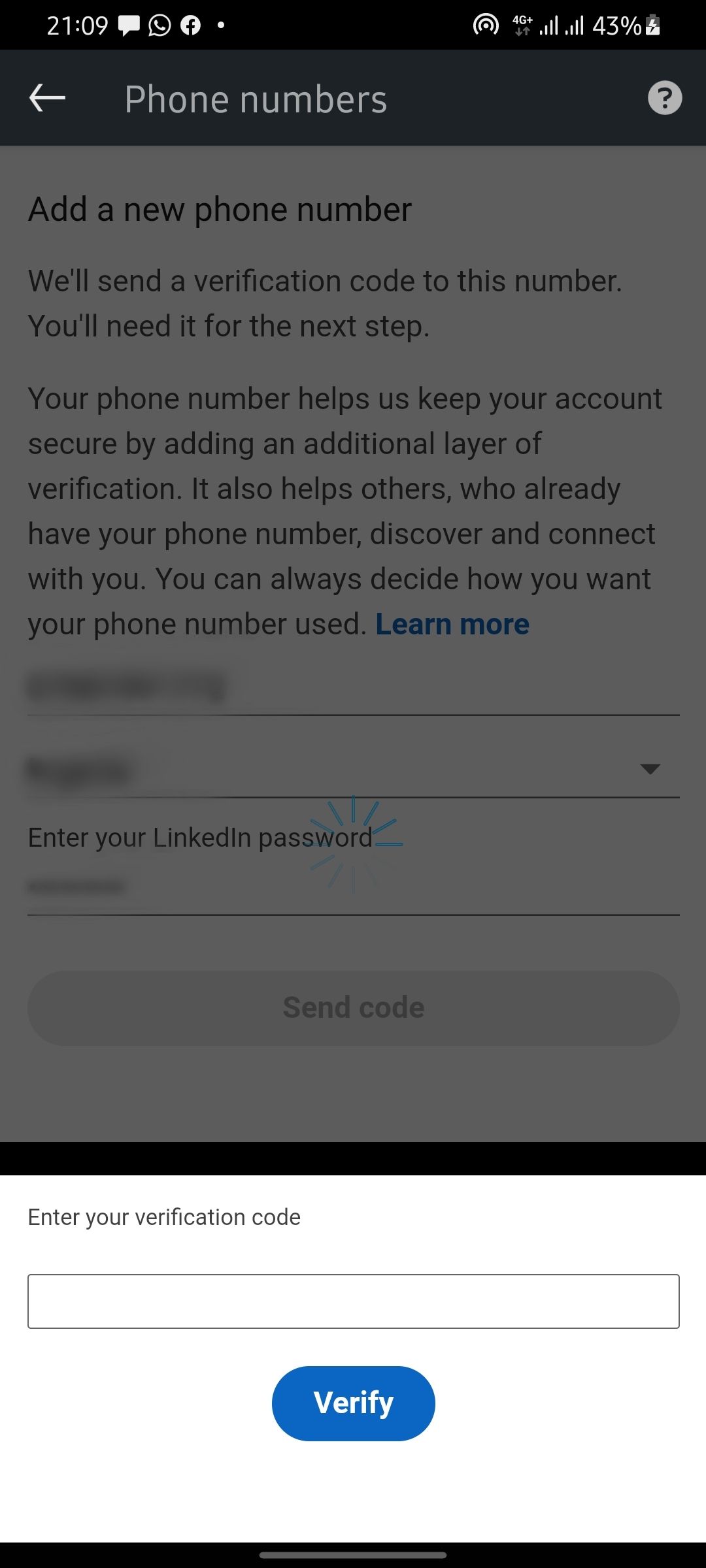The width and height of the screenshot is (706, 1568).
Task: Open the Learn more link
Action: coord(452,625)
